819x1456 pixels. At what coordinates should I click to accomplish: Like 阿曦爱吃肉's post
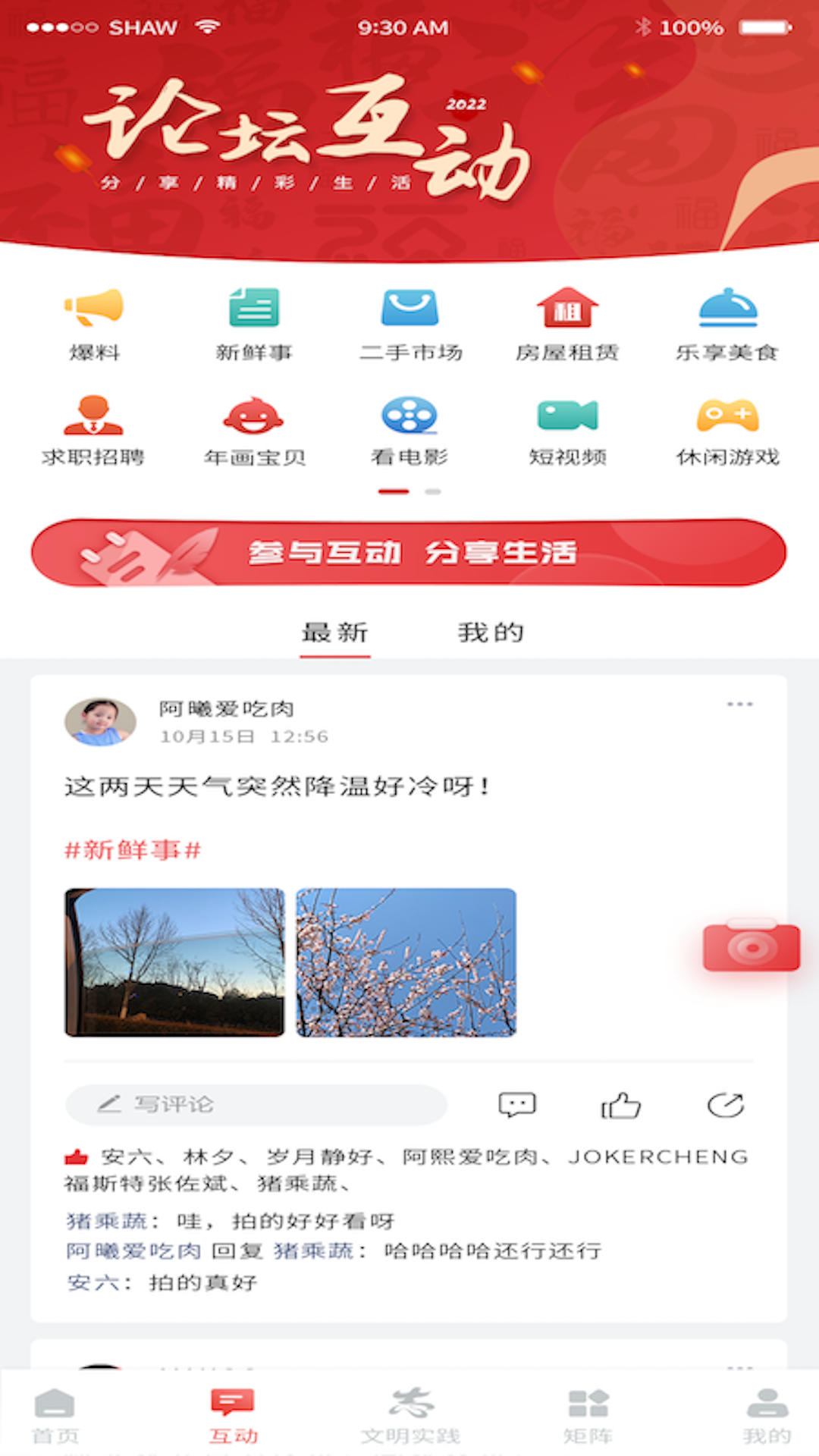620,1105
